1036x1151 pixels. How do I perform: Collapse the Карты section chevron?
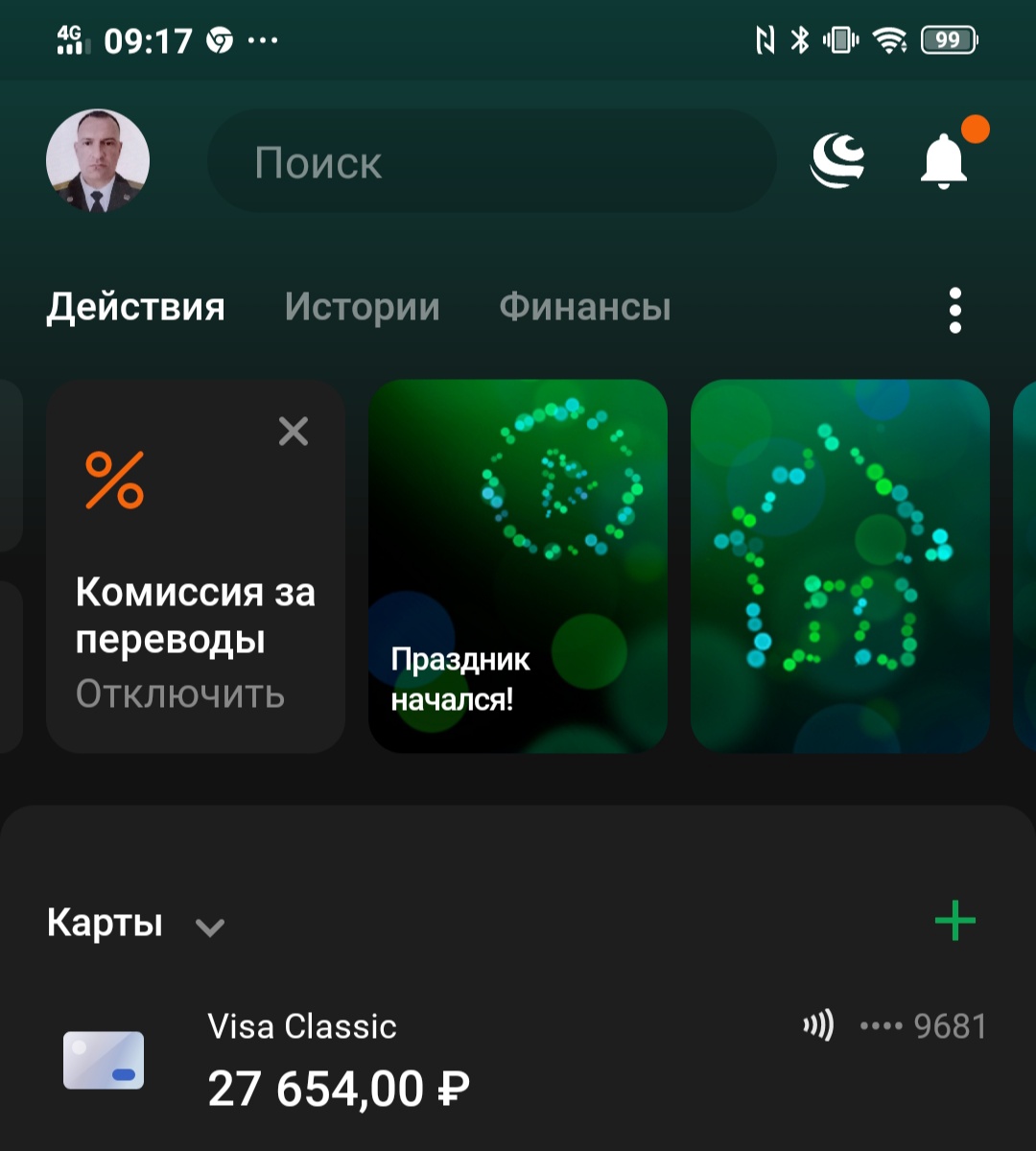[x=209, y=926]
